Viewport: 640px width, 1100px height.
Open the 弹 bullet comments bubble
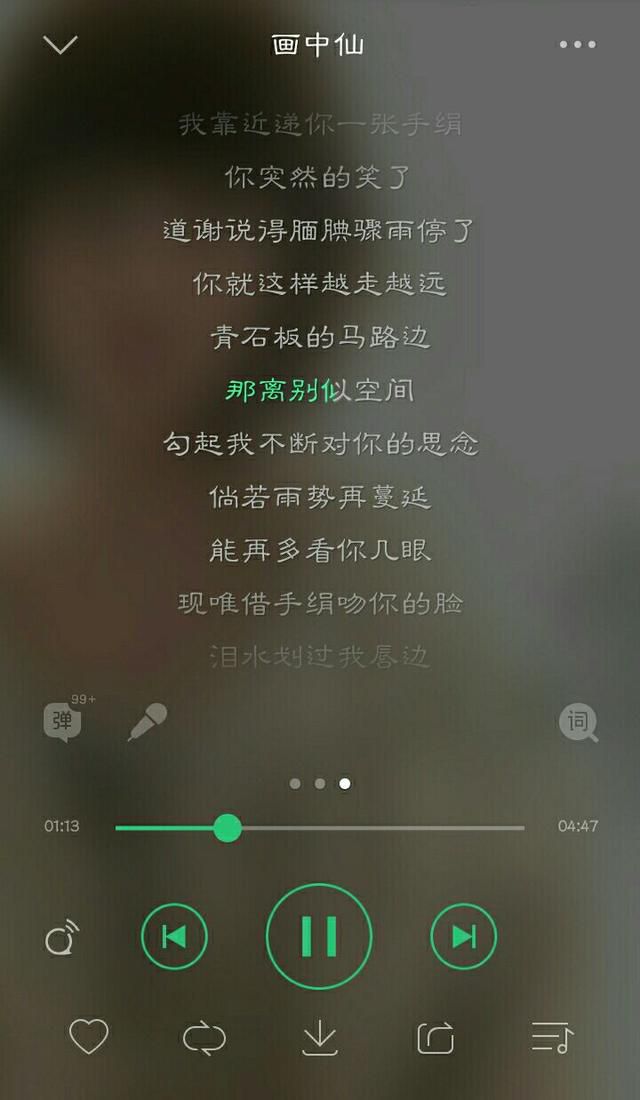pos(63,721)
